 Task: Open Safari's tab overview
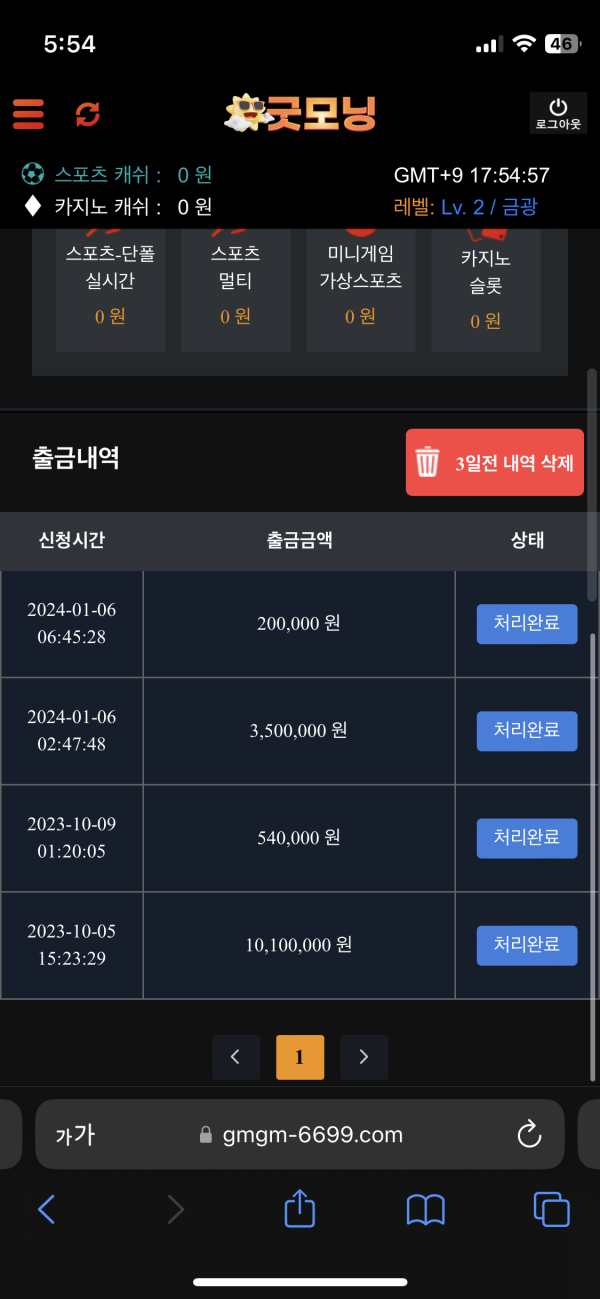click(551, 1210)
